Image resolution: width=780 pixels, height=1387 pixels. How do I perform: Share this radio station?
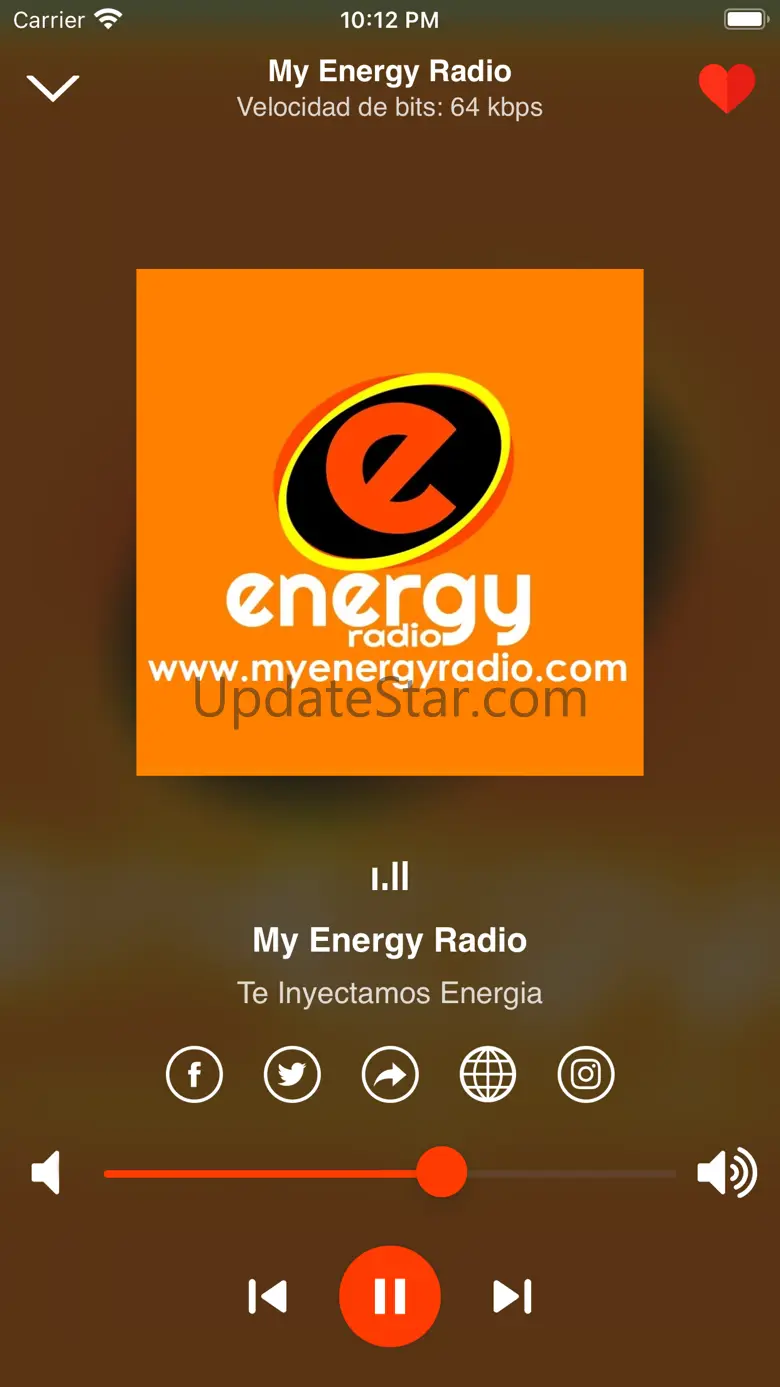390,1075
